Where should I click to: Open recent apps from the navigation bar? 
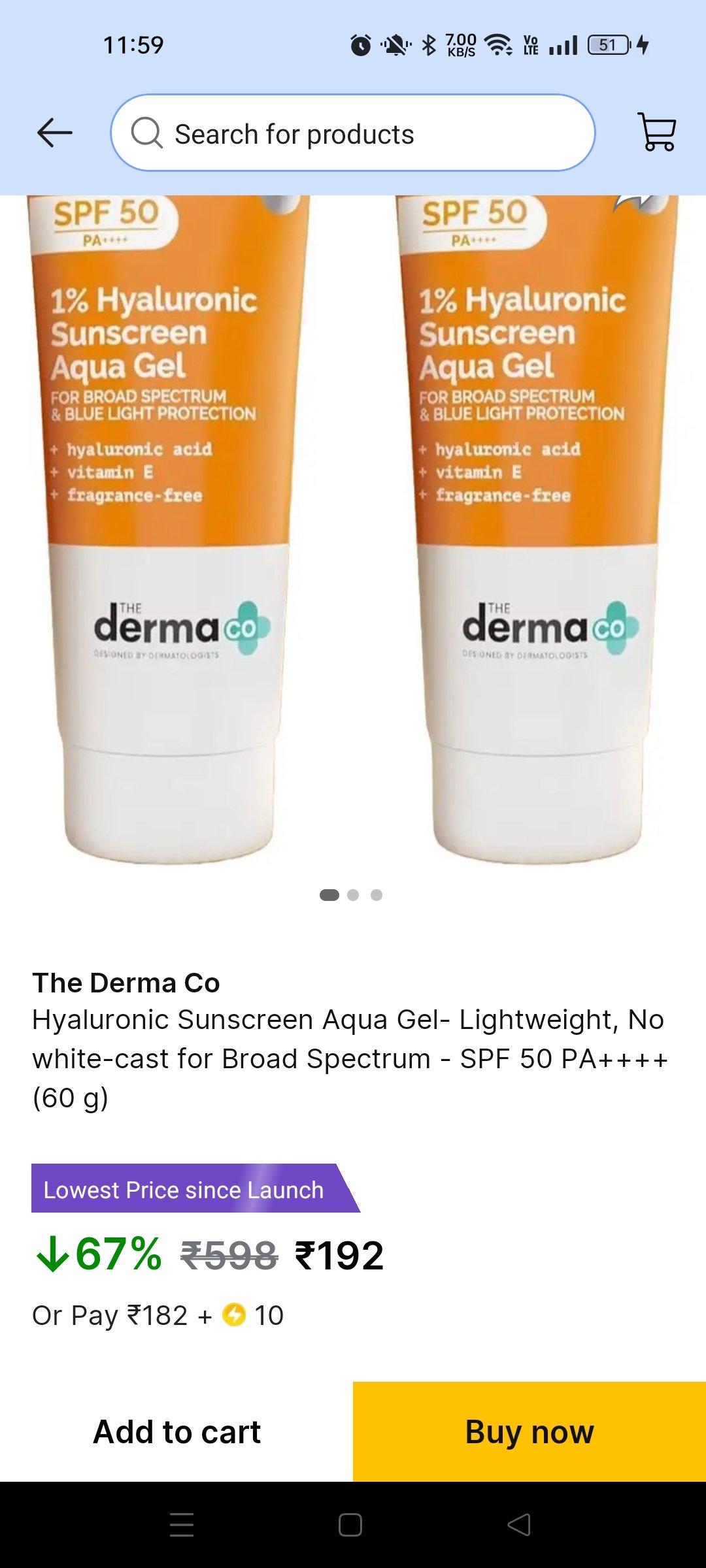click(x=182, y=1525)
